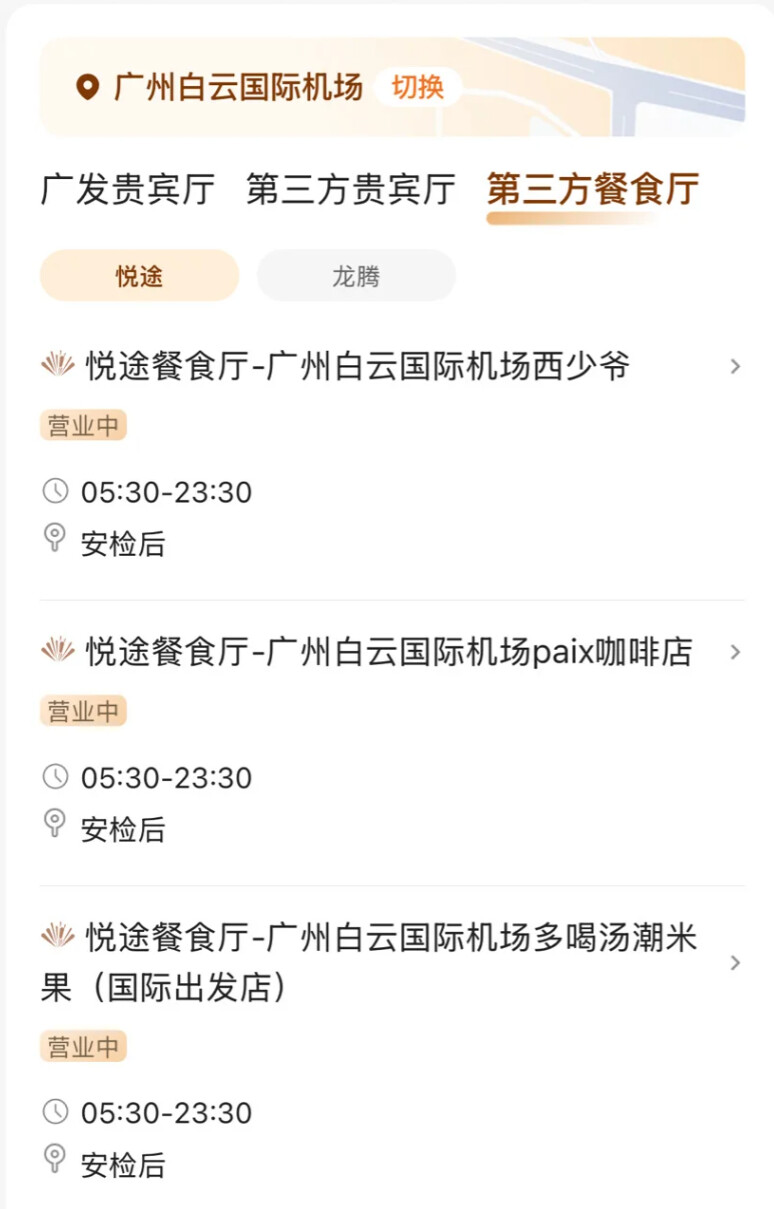The image size is (774, 1209).
Task: Open the 多喝汤潮米果 dining lounge entry
Action: point(390,962)
